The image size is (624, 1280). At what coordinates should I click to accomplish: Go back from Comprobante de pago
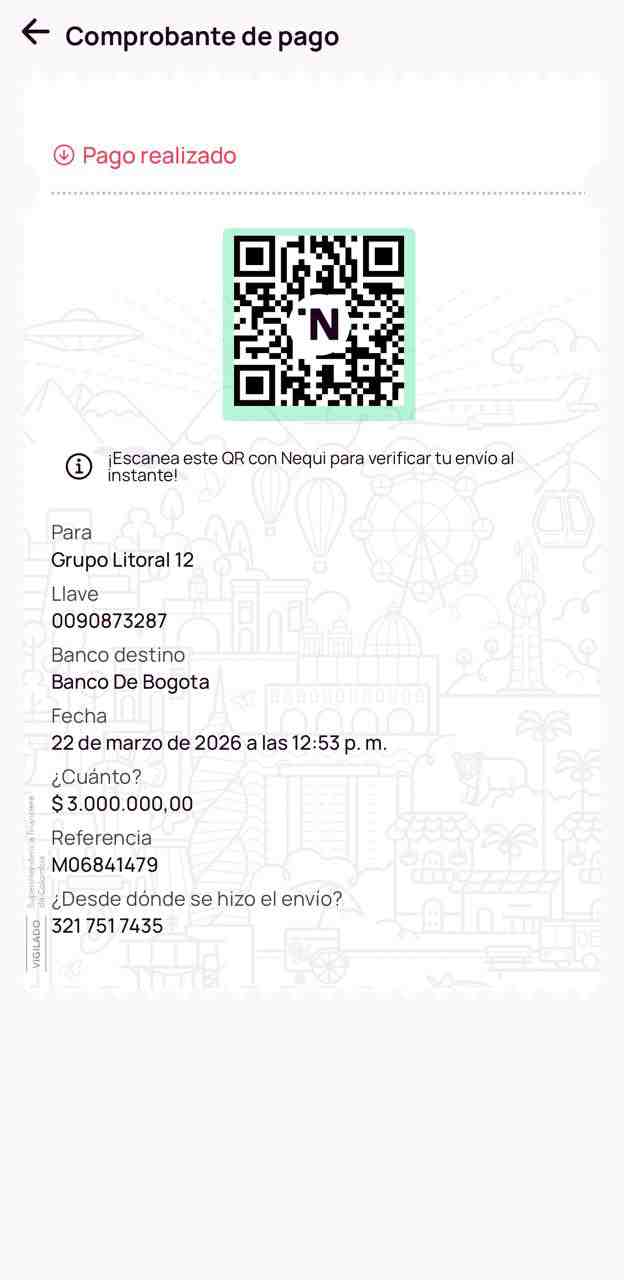pyautogui.click(x=35, y=32)
